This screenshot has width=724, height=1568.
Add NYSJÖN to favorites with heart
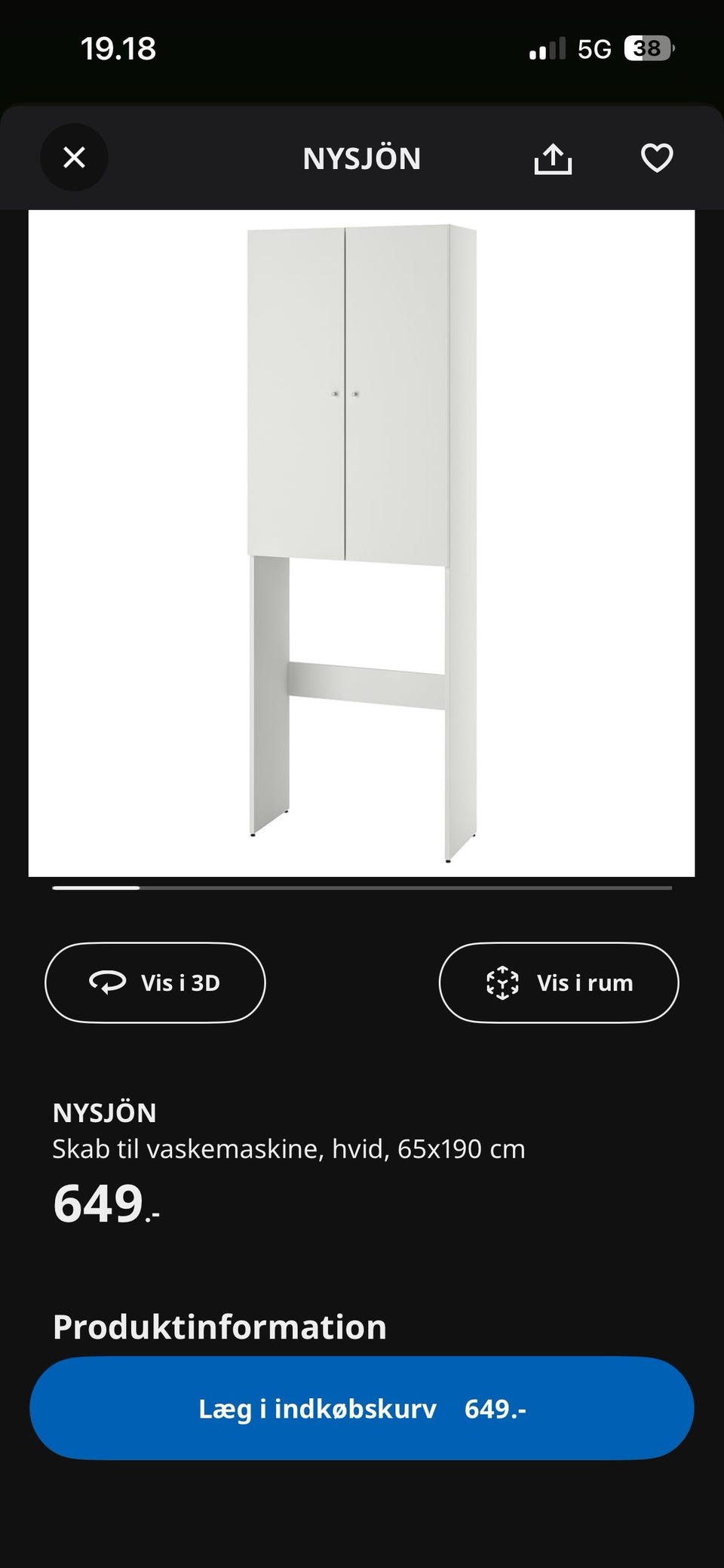coord(656,158)
